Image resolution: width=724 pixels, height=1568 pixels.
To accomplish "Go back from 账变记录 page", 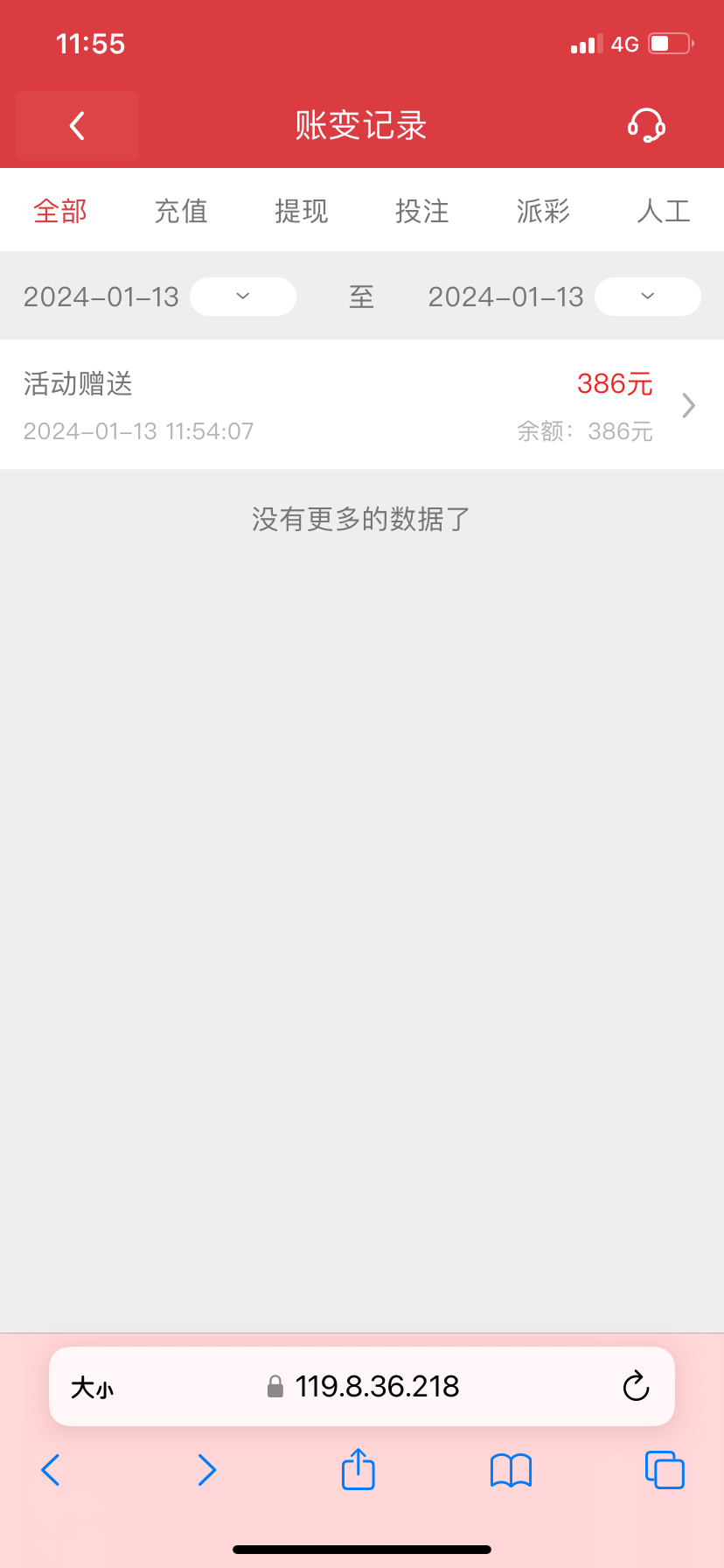I will 77,125.
